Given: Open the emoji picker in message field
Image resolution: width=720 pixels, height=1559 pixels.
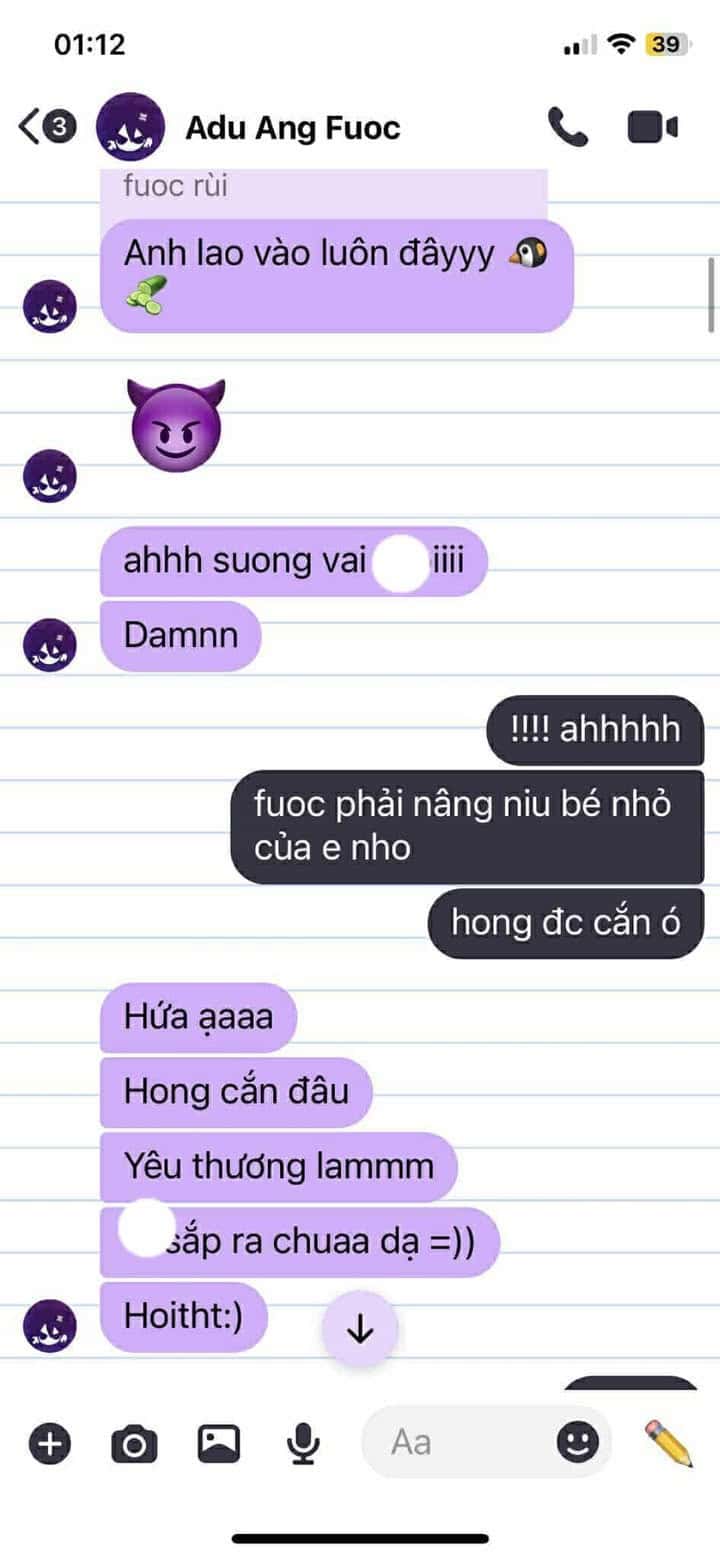Looking at the screenshot, I should point(577,1442).
